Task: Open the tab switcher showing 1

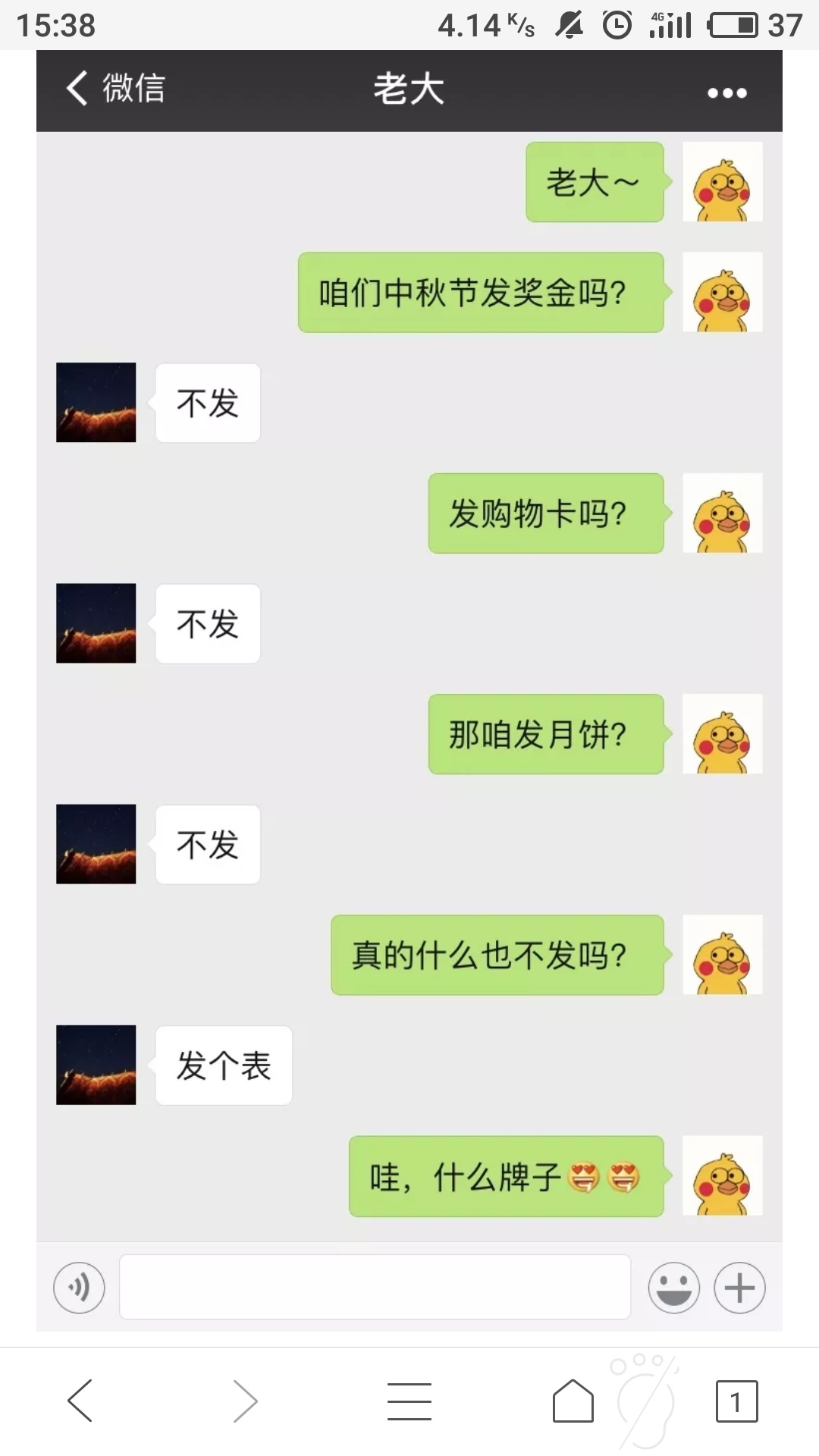Action: coord(736,1401)
